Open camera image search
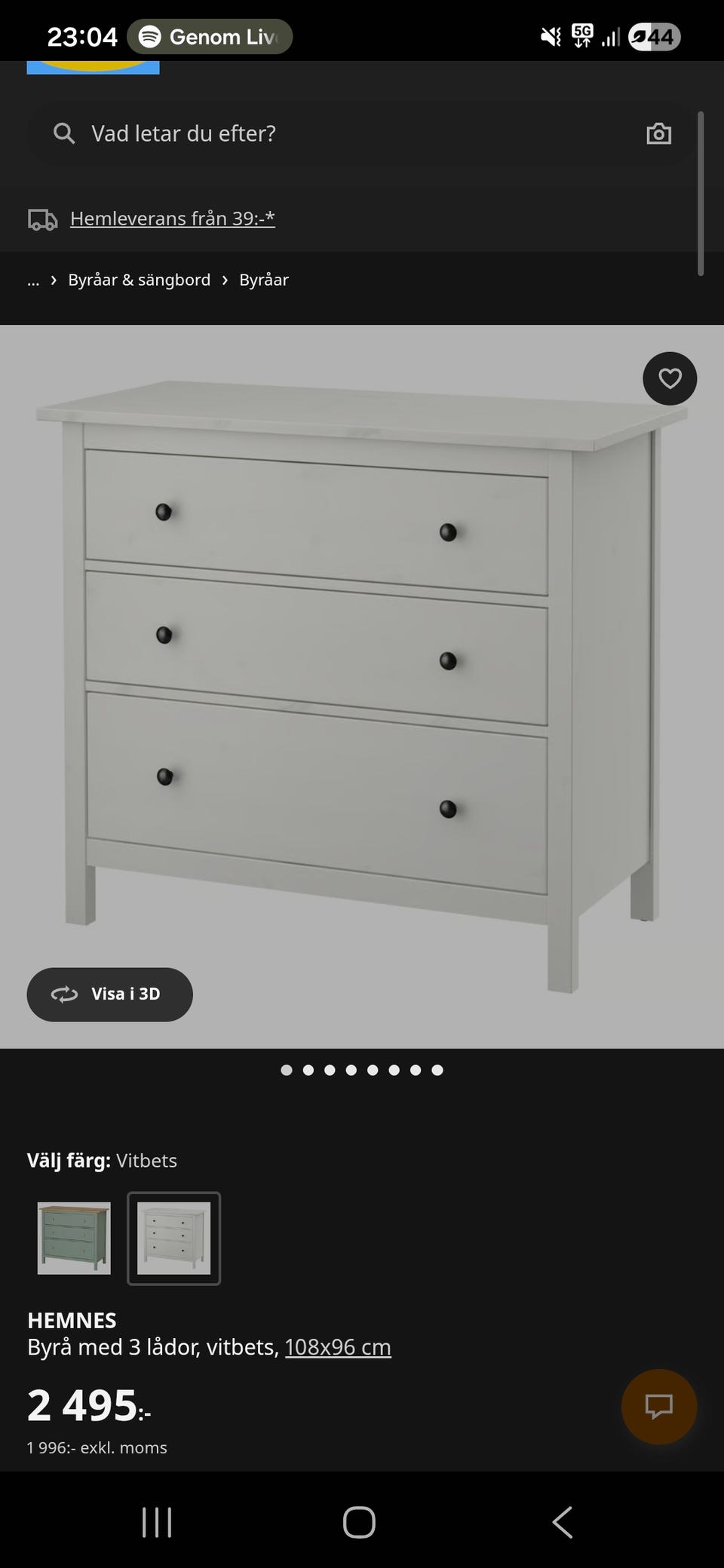This screenshot has width=724, height=1568. (658, 134)
